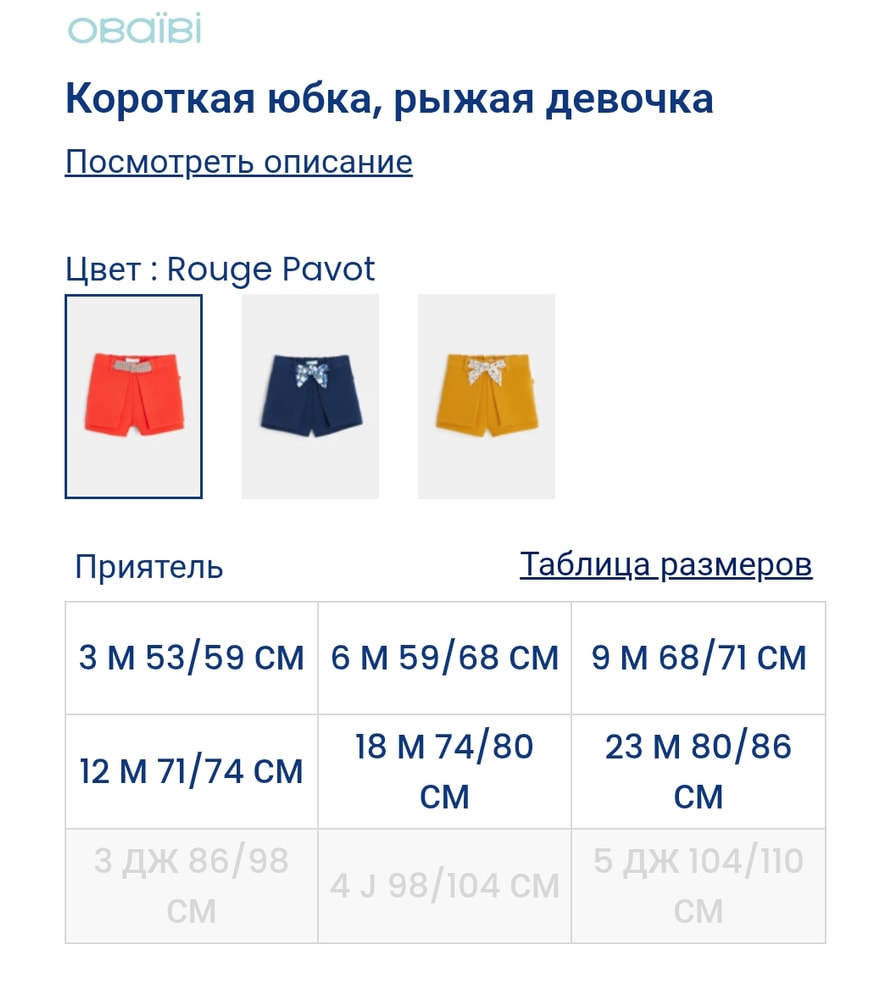Screen dimensions: 869x1000
Task: Pick size 18 М 74/80 СМ
Action: coord(444,771)
